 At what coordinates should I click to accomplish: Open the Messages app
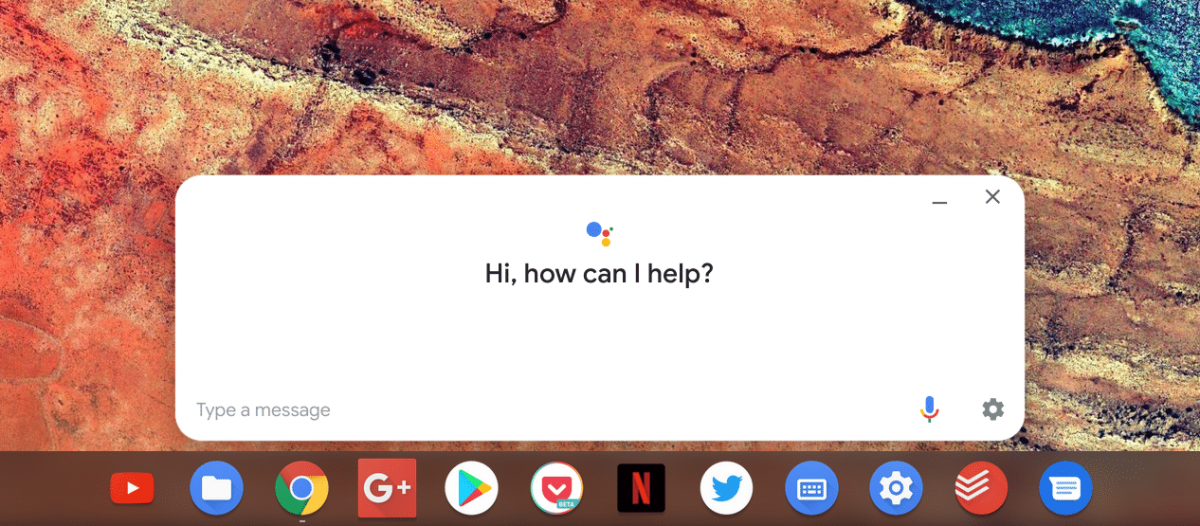[1066, 488]
